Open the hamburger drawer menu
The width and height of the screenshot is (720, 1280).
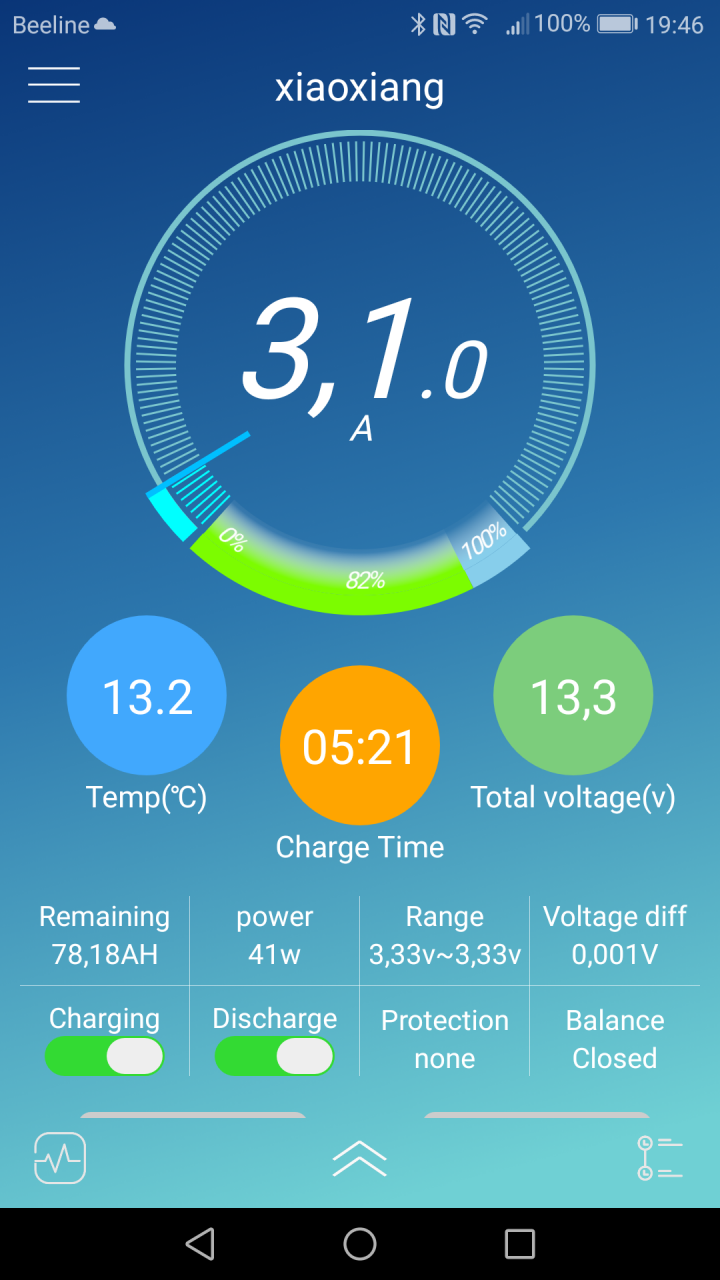point(54,85)
